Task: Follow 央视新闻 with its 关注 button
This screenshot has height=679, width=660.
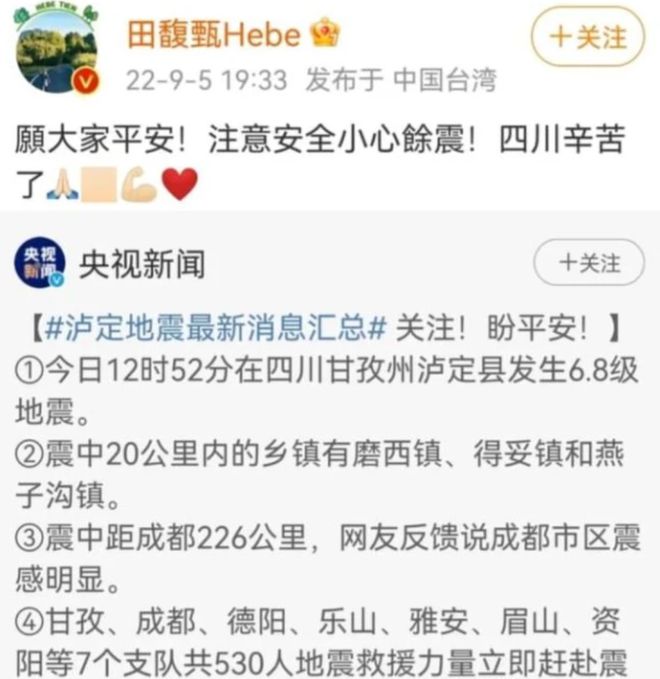Action: pos(588,264)
